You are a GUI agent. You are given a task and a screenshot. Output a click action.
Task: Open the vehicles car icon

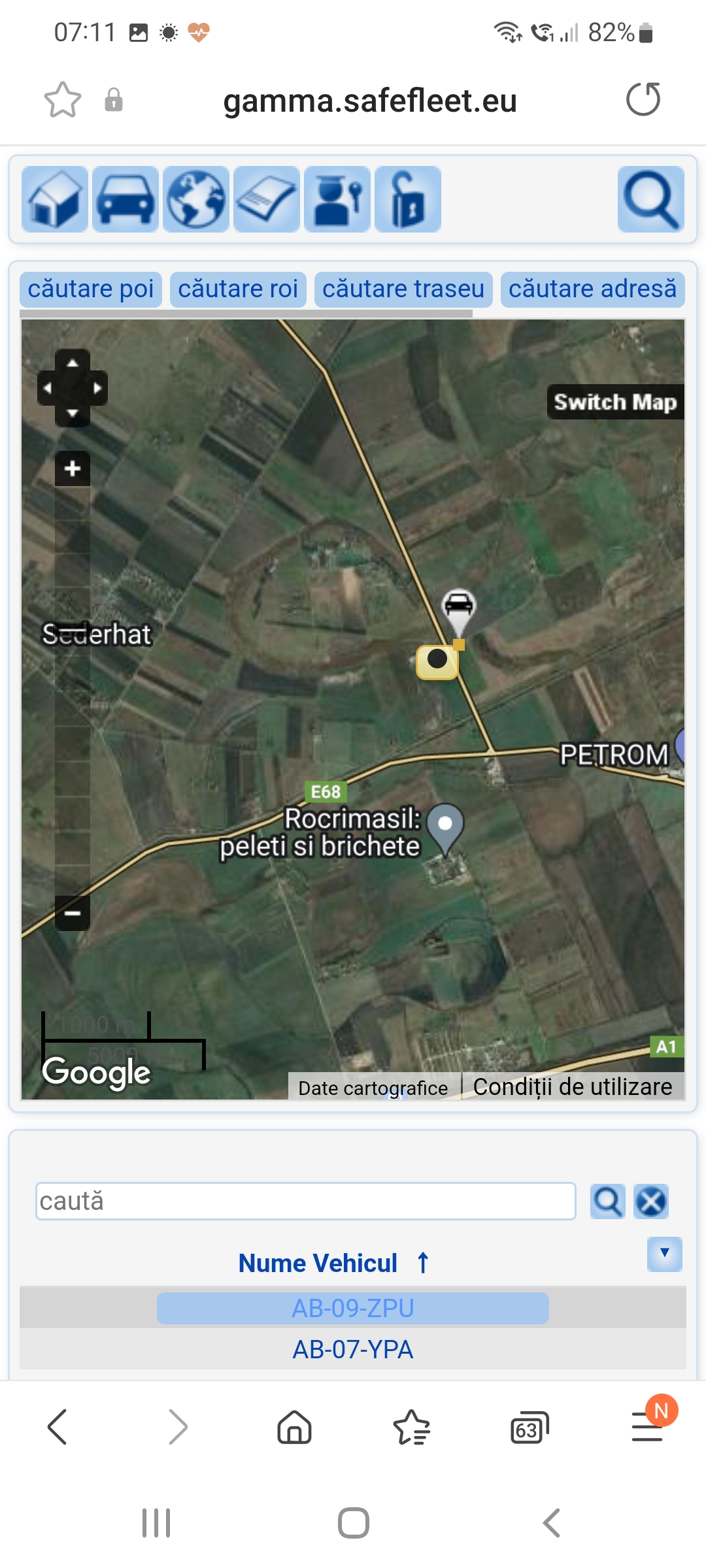[126, 199]
